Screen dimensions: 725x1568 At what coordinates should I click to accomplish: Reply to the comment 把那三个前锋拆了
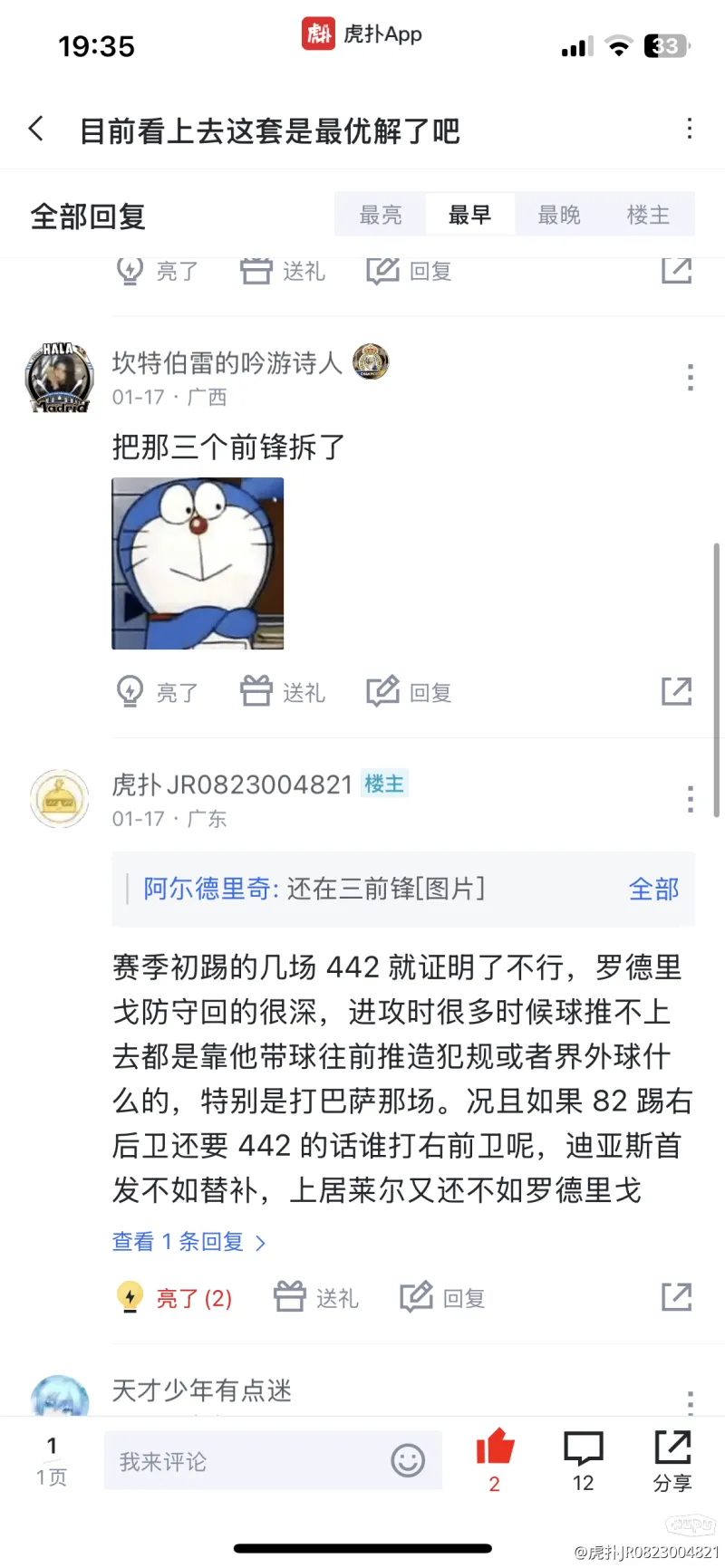(x=409, y=692)
